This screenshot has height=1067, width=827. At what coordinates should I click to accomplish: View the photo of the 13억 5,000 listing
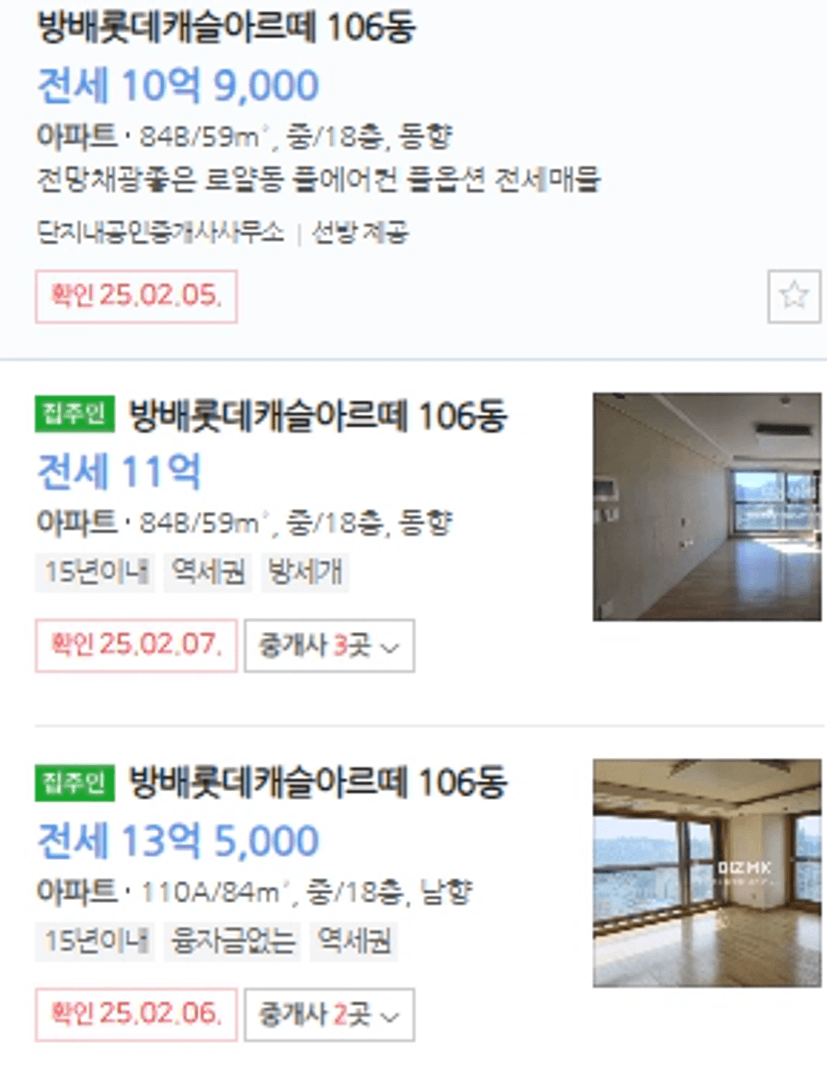point(706,873)
